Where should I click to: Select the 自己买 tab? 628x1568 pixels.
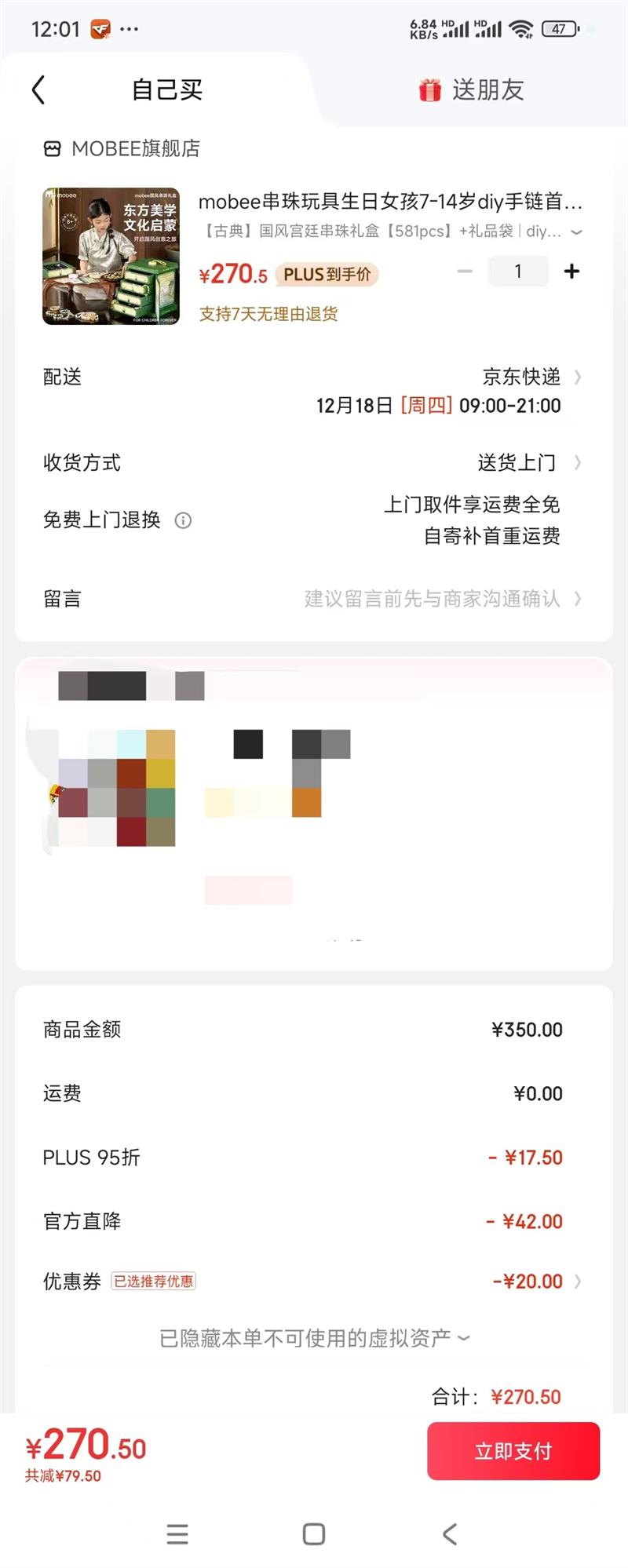click(166, 89)
